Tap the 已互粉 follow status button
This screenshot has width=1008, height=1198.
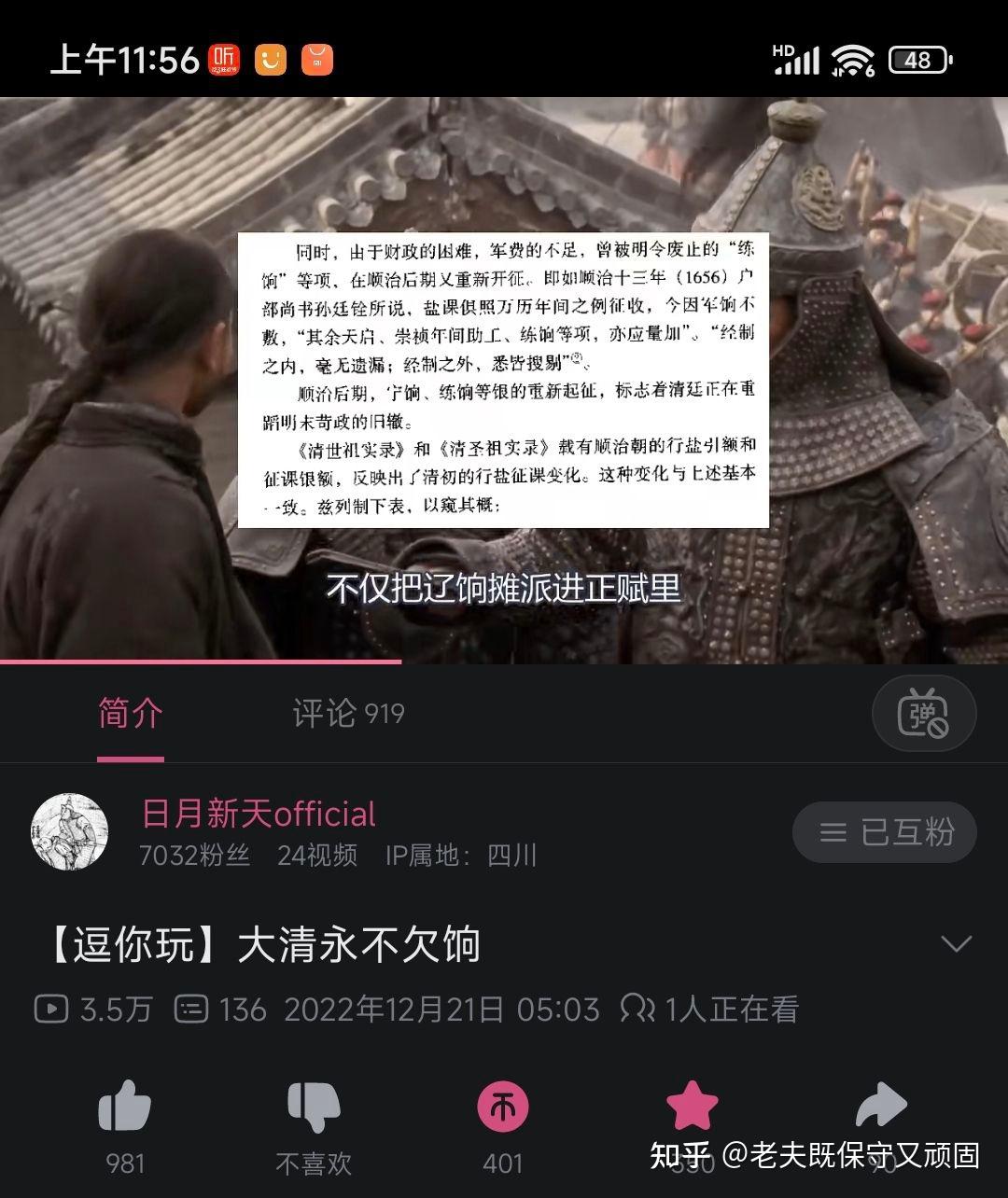884,831
